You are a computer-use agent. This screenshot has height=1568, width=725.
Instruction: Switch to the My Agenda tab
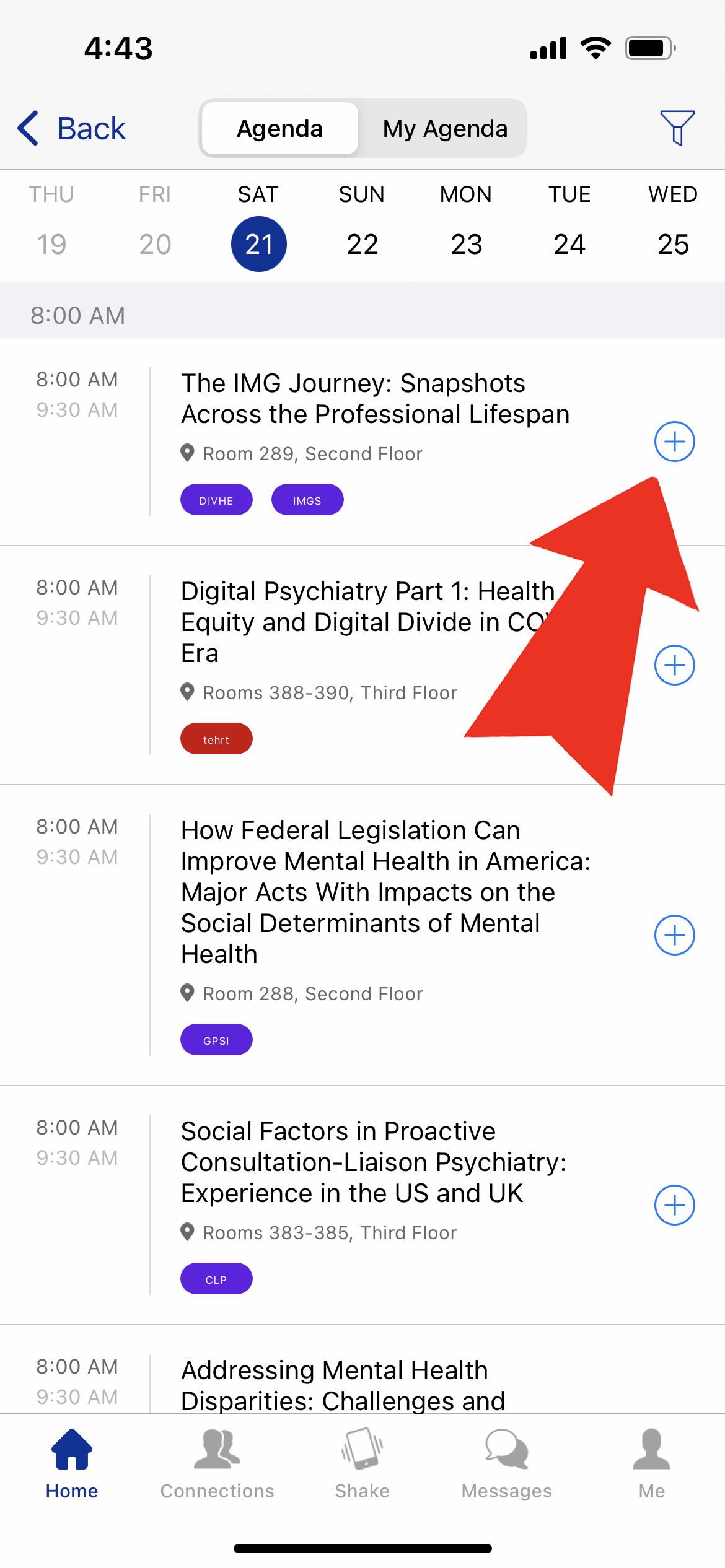pyautogui.click(x=444, y=129)
